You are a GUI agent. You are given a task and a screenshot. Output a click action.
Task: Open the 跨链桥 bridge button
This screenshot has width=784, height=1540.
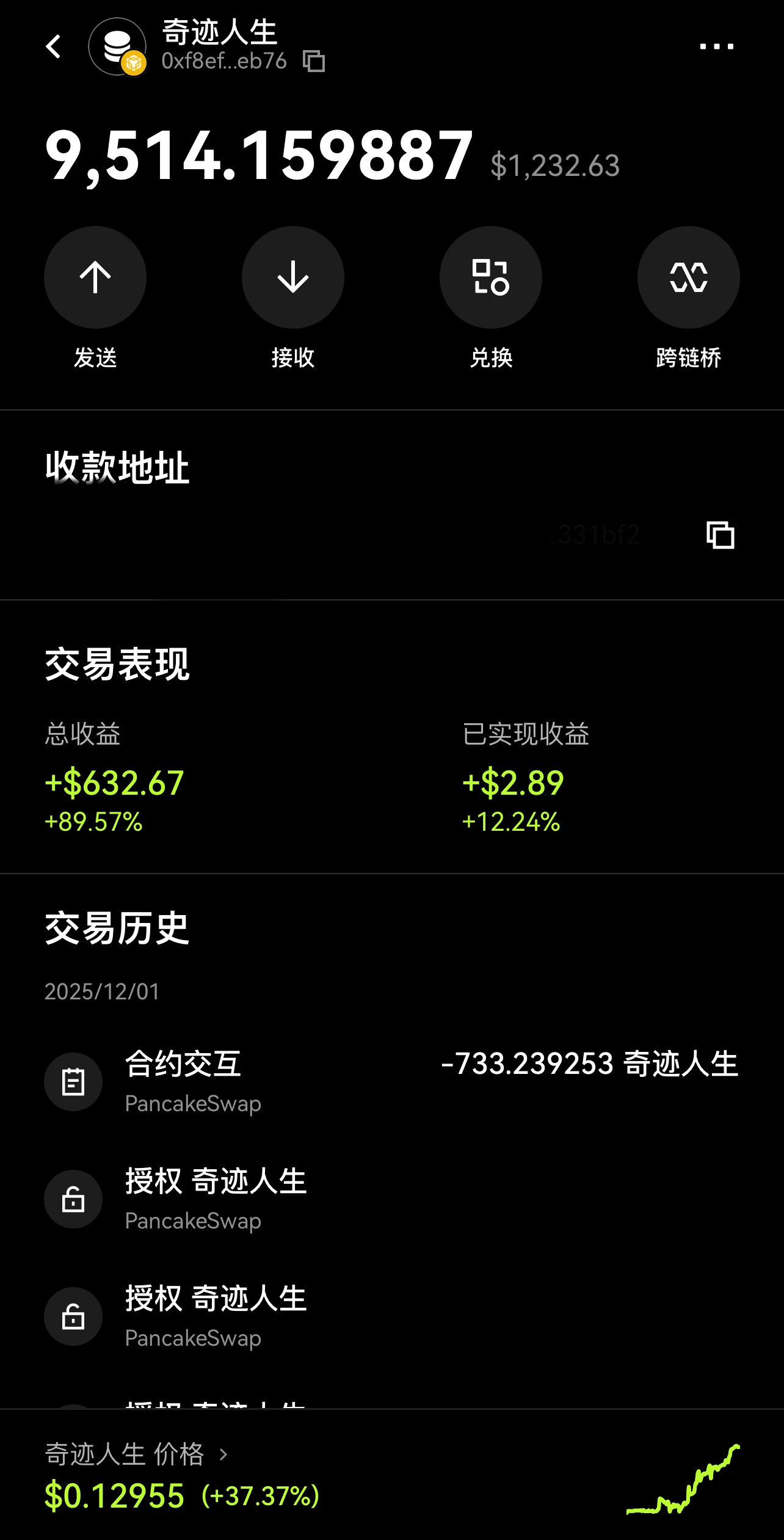pyautogui.click(x=689, y=277)
